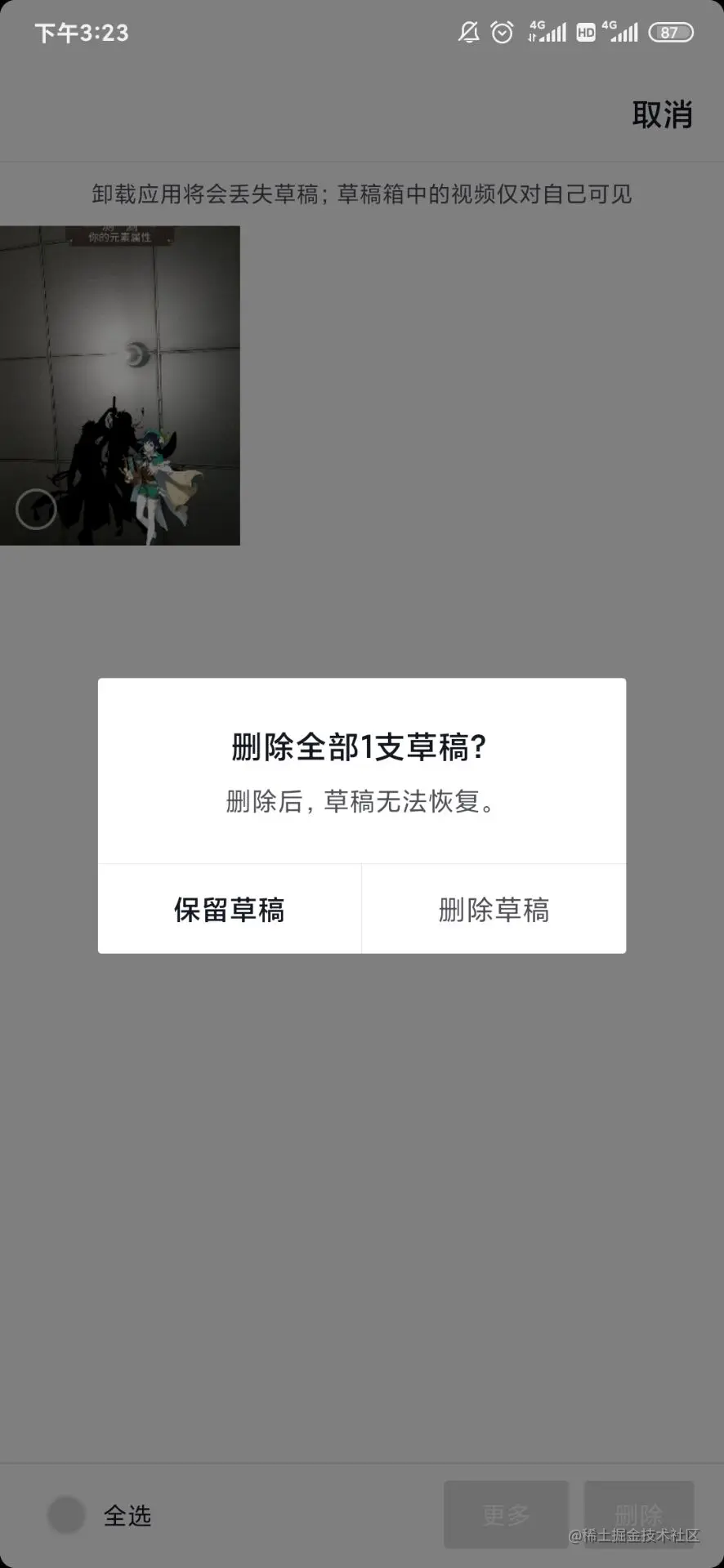Image resolution: width=724 pixels, height=1568 pixels.
Task: Tap the 更多 button
Action: (x=506, y=1515)
